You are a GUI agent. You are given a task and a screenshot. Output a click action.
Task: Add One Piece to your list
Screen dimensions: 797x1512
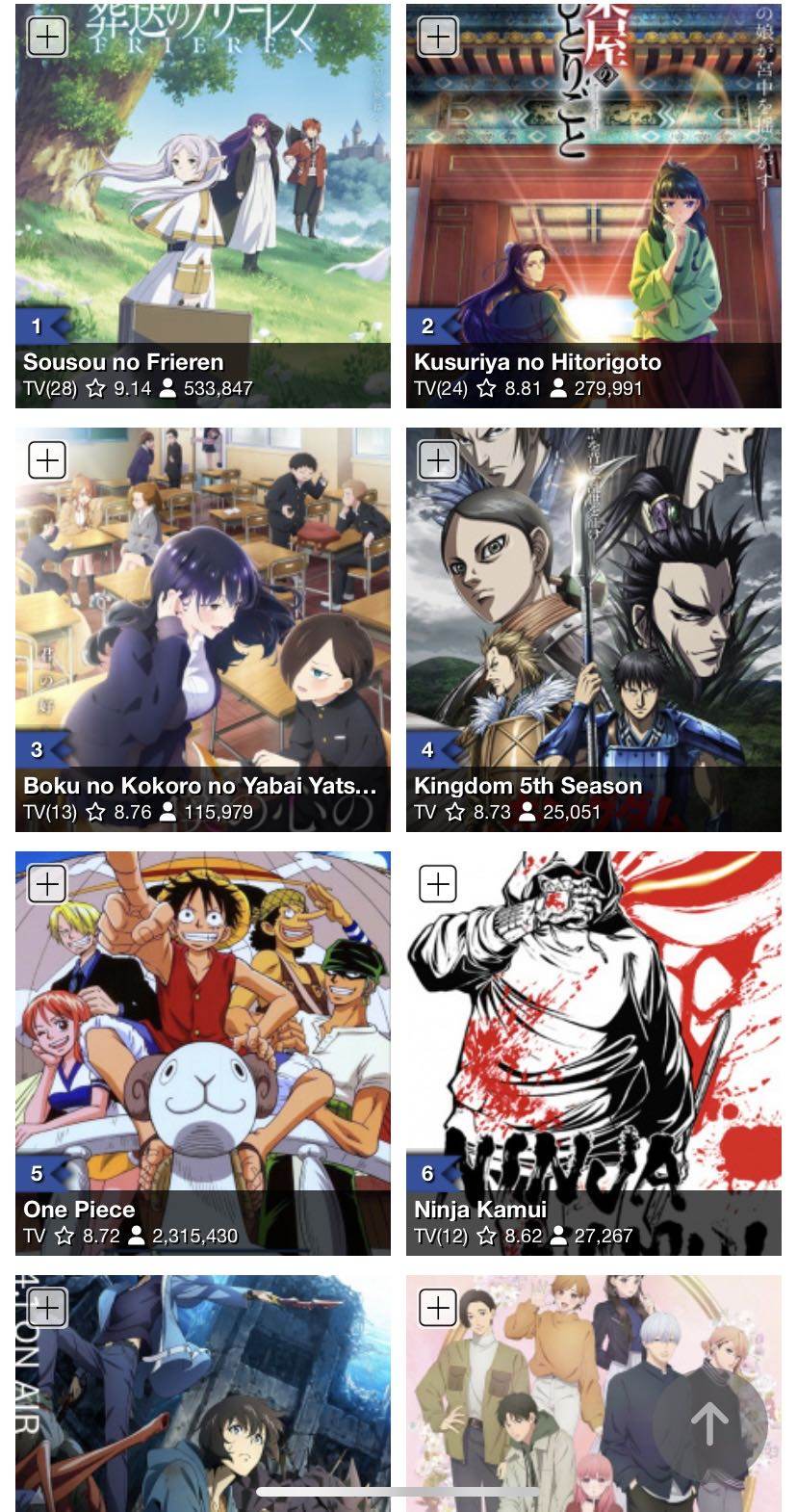point(47,883)
